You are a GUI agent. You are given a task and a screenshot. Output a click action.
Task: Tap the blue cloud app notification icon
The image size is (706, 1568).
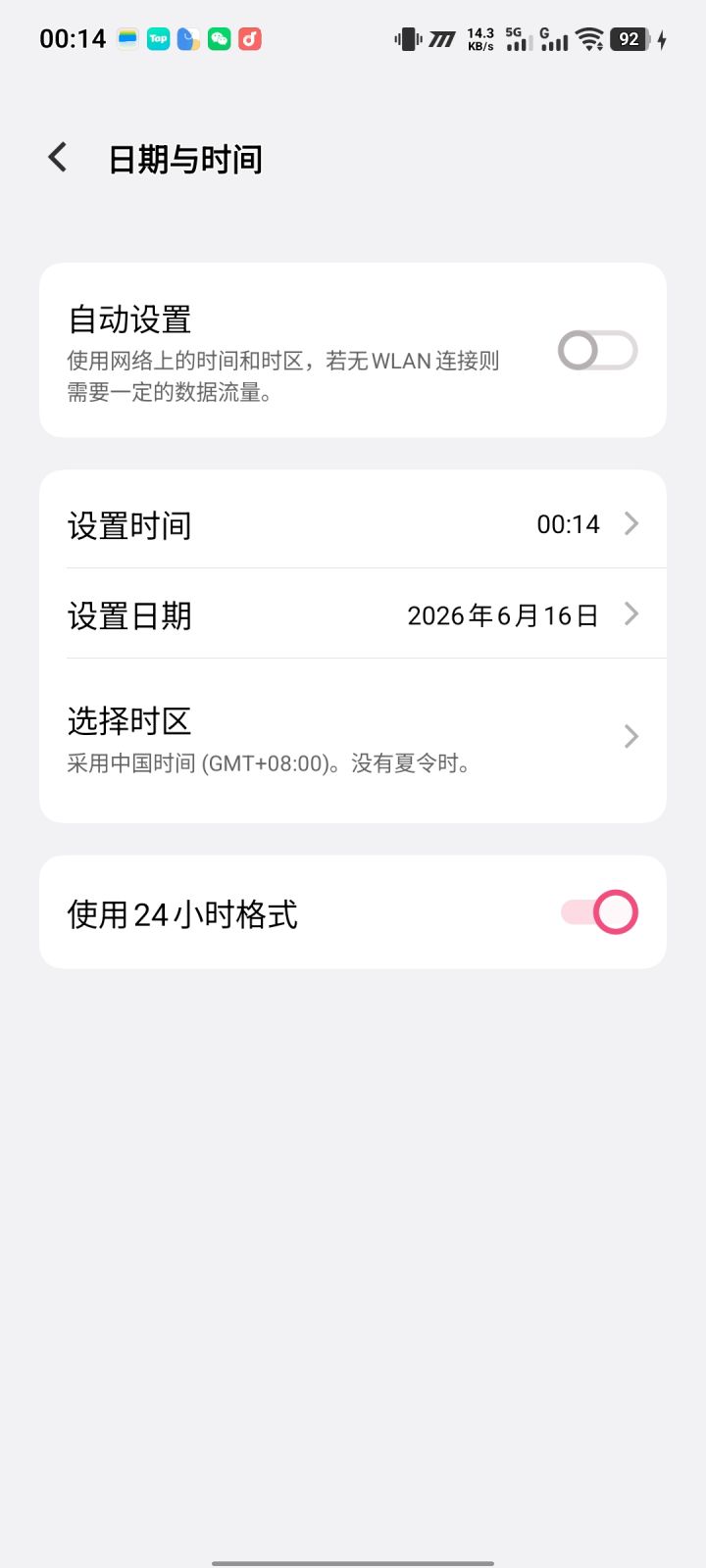(x=187, y=38)
